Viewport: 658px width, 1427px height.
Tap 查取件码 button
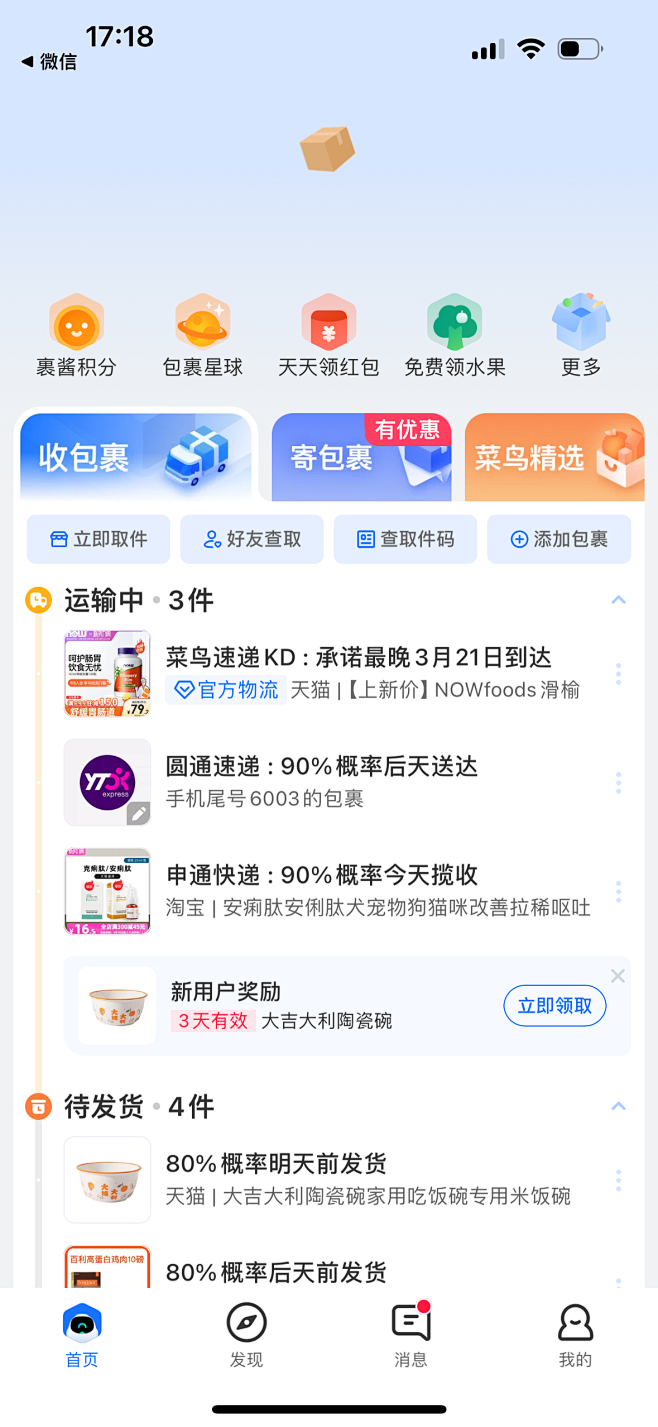click(x=405, y=539)
